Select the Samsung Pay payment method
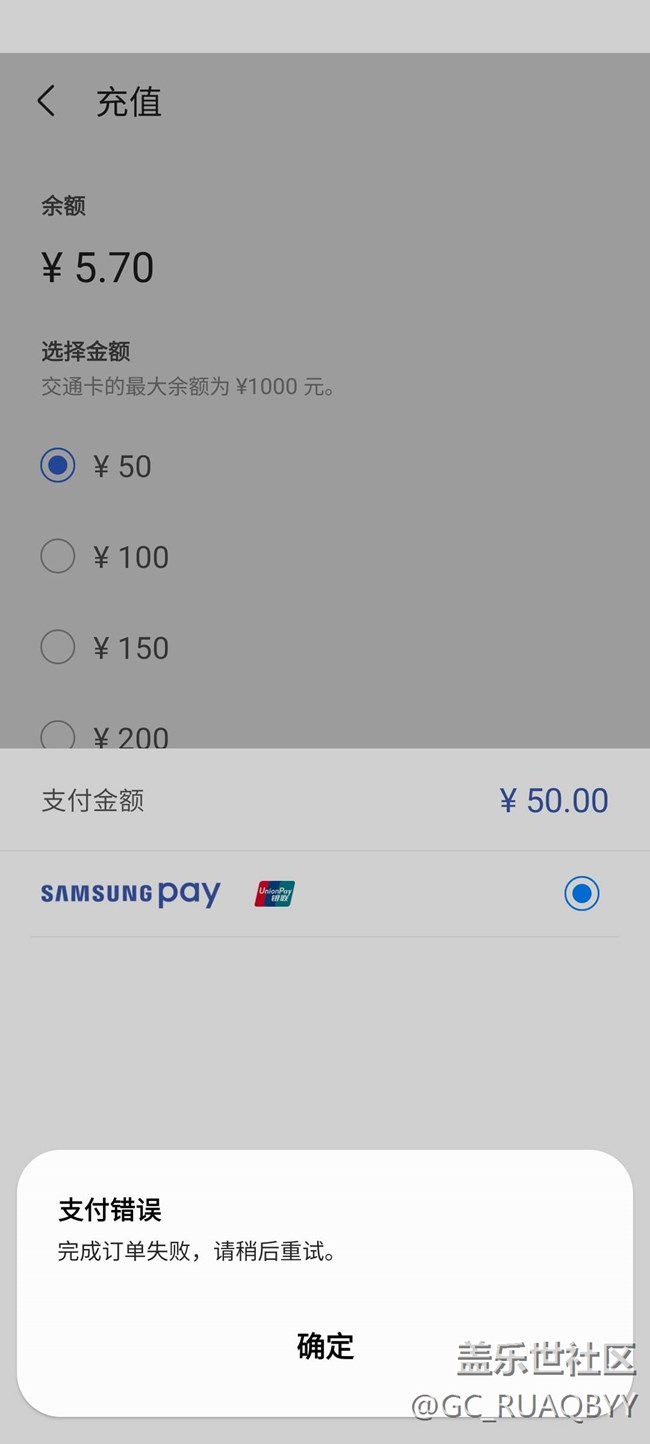 point(581,893)
